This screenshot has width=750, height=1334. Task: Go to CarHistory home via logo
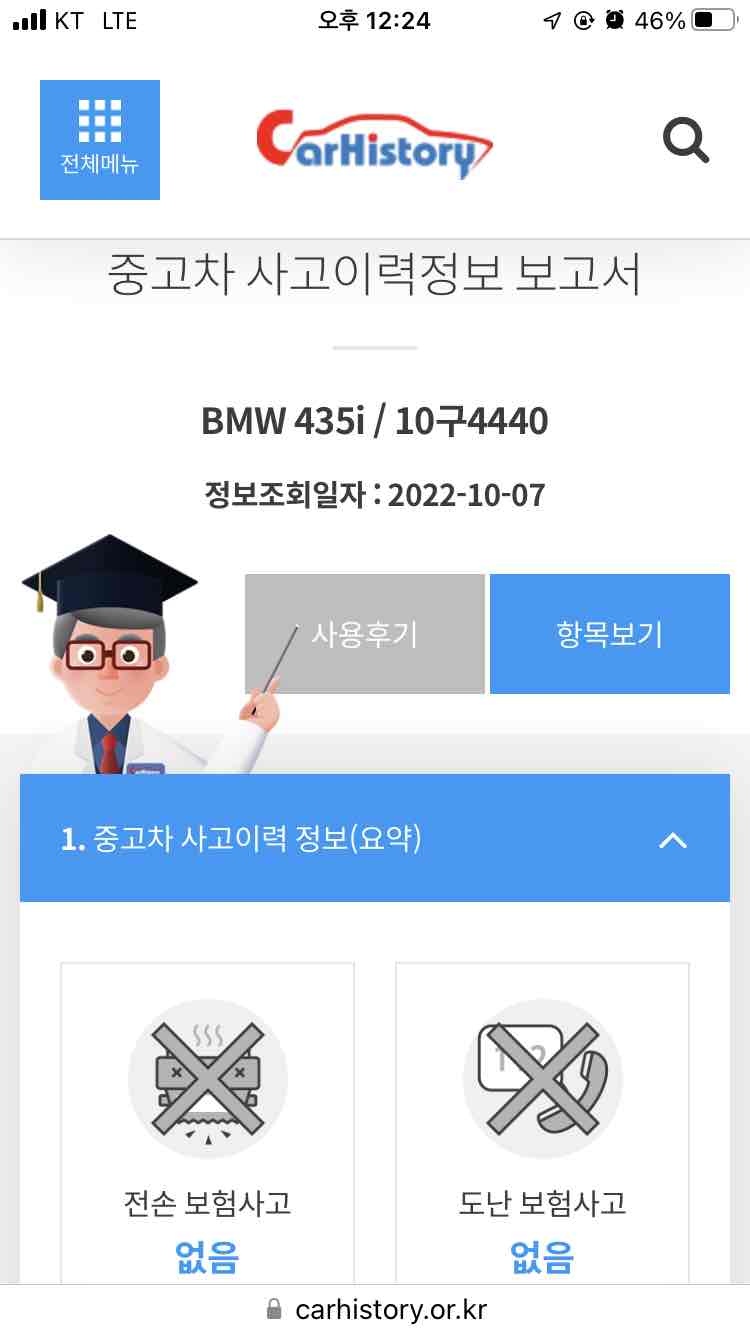tap(374, 145)
